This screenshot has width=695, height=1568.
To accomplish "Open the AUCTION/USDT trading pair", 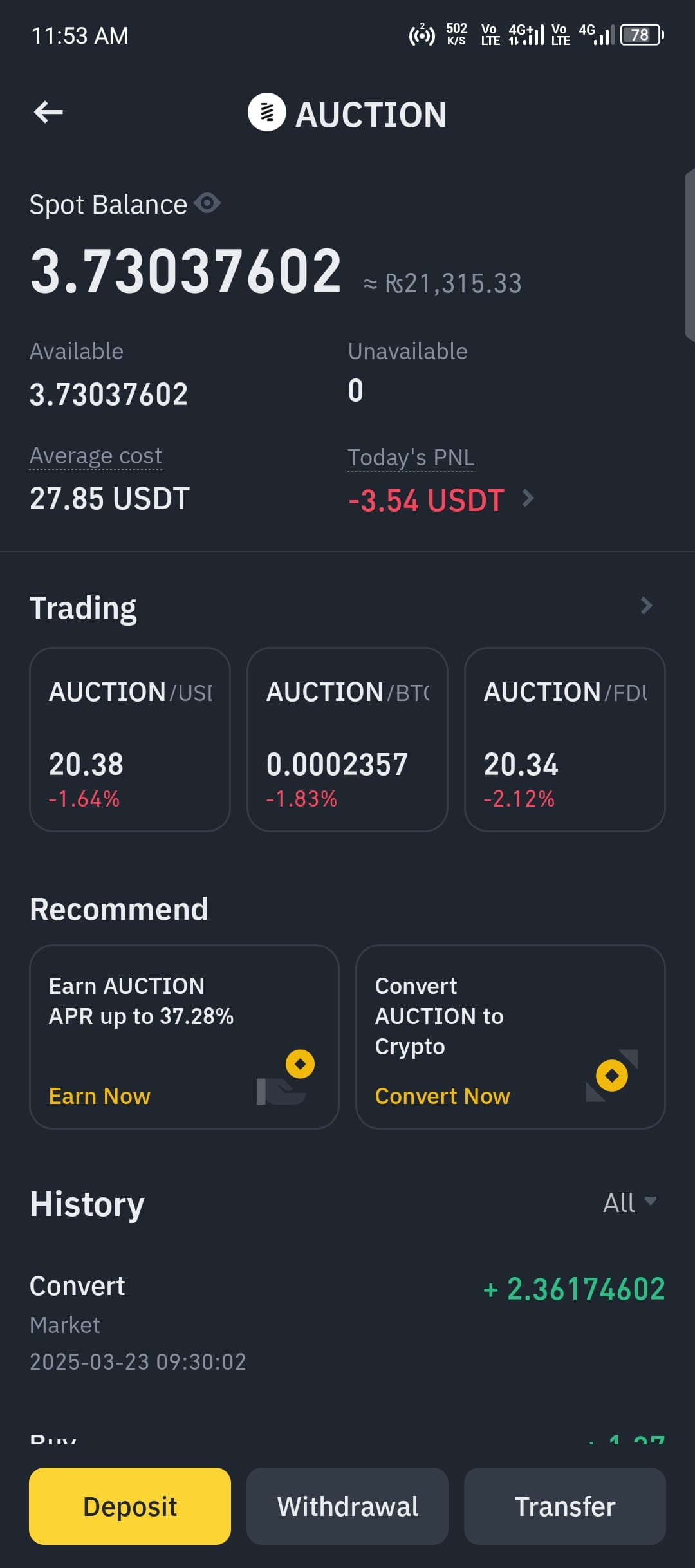I will (130, 740).
